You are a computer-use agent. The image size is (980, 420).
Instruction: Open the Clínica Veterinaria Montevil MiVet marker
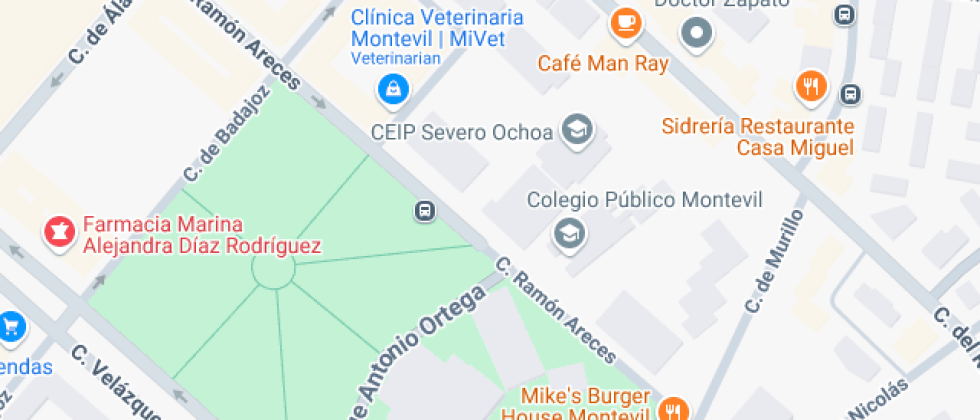393,89
